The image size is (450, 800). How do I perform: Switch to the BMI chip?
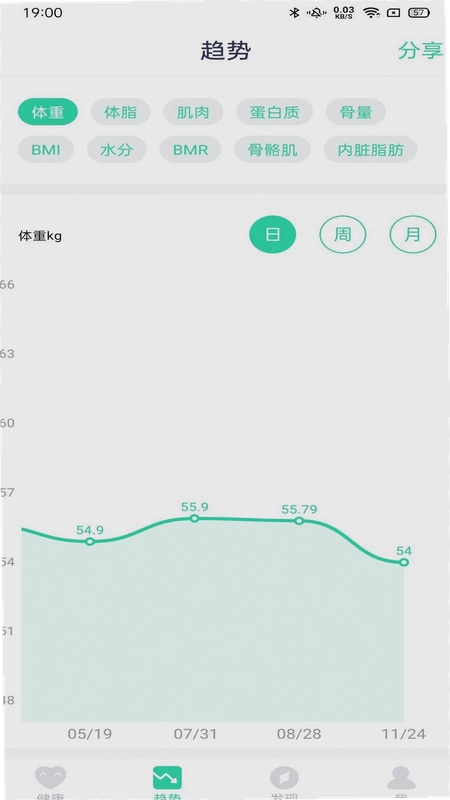46,150
